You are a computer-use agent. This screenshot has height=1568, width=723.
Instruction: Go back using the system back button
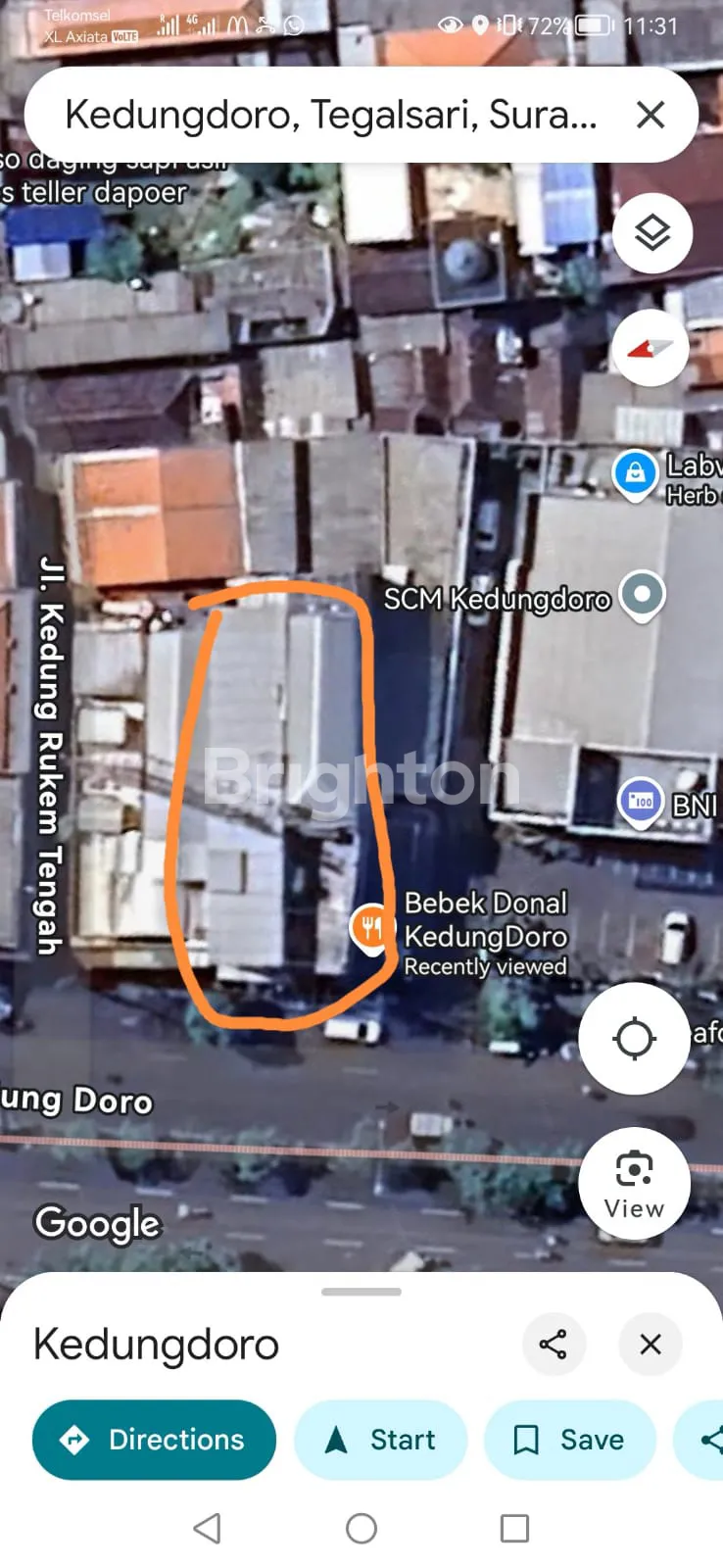pos(207,1528)
